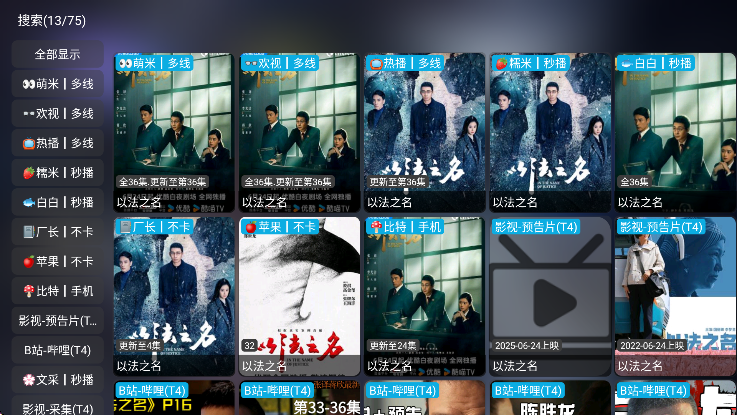Choose the 糯米｜秒播 source
Screen dimensions: 737x415
click(x=57, y=172)
